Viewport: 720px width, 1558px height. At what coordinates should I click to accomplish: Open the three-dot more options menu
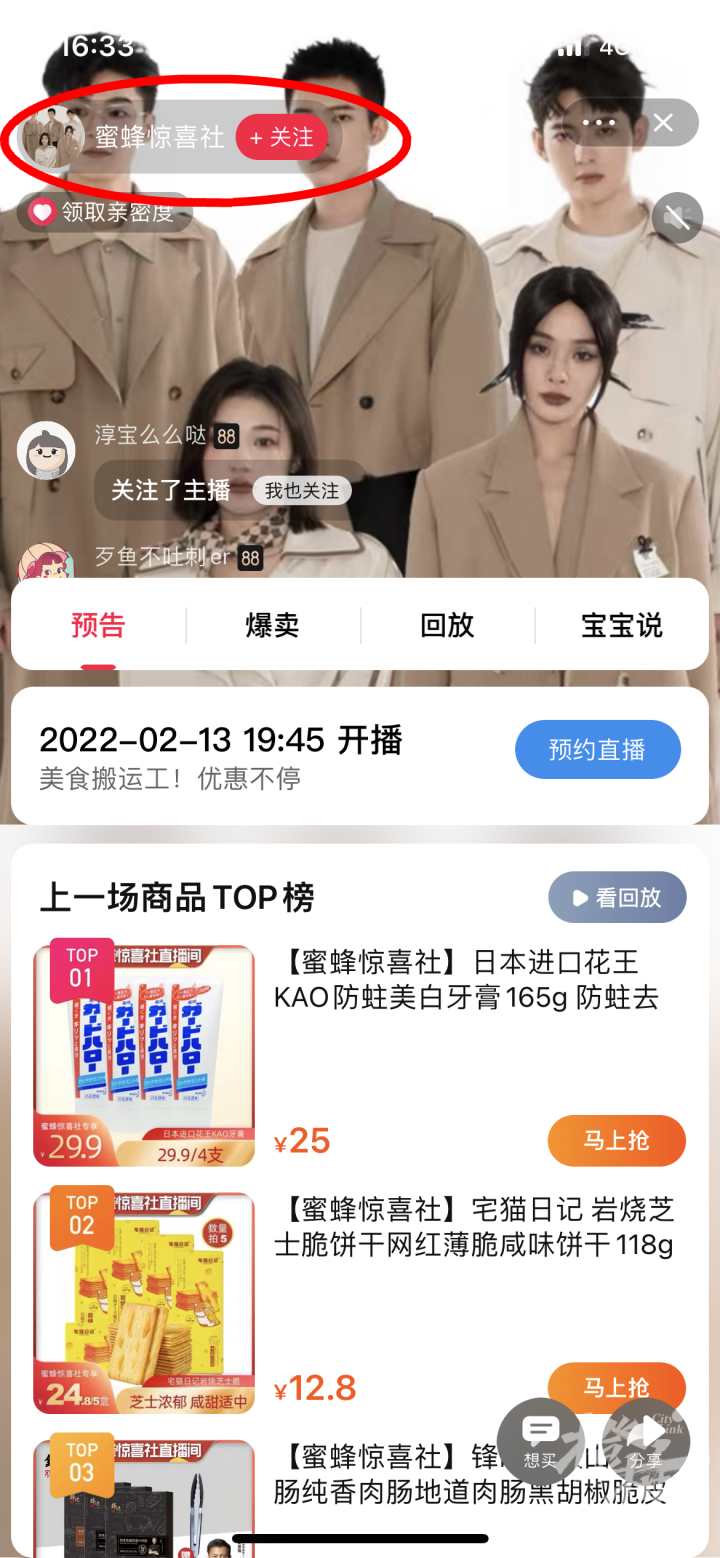tap(598, 123)
